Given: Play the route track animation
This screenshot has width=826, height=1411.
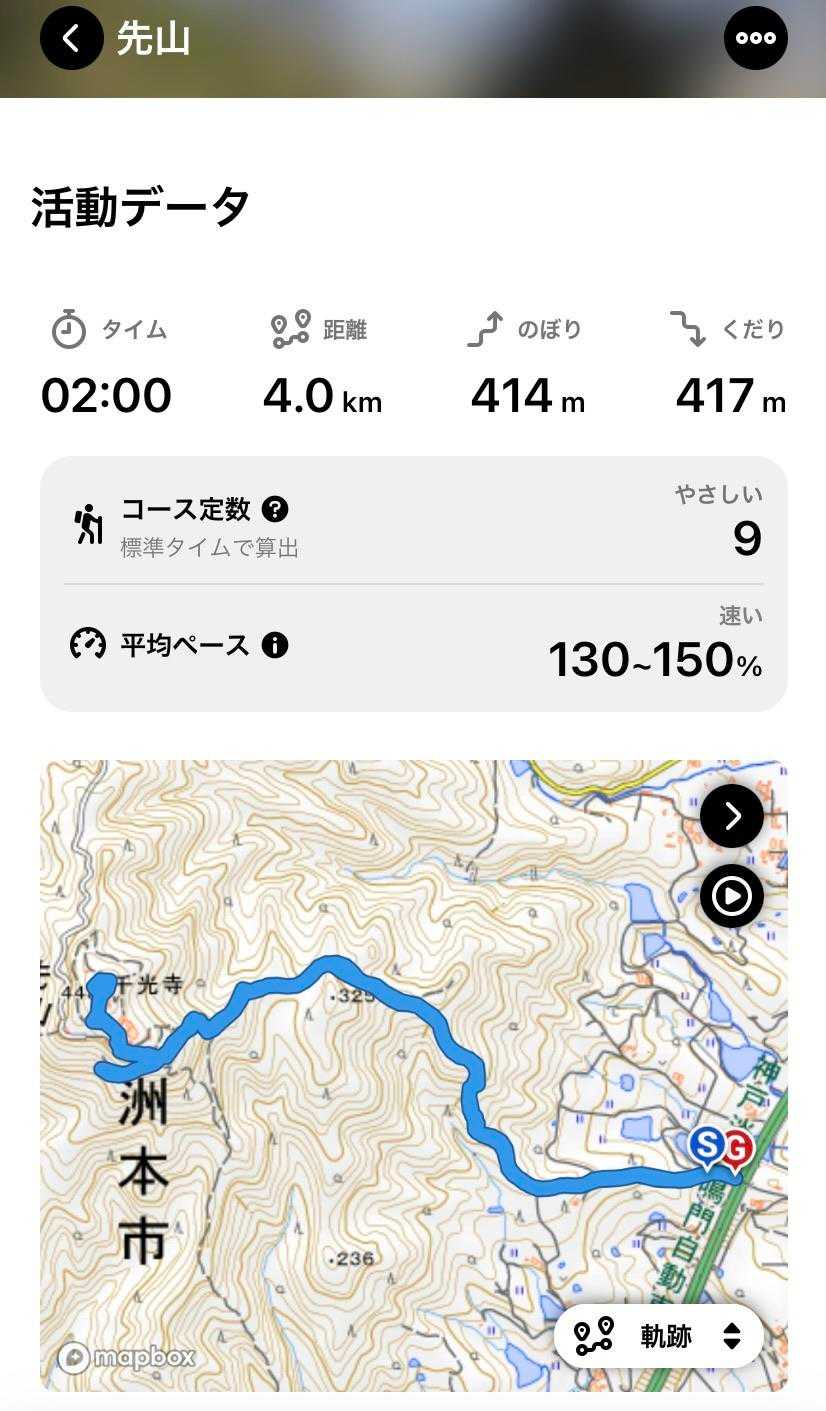Looking at the screenshot, I should (731, 896).
